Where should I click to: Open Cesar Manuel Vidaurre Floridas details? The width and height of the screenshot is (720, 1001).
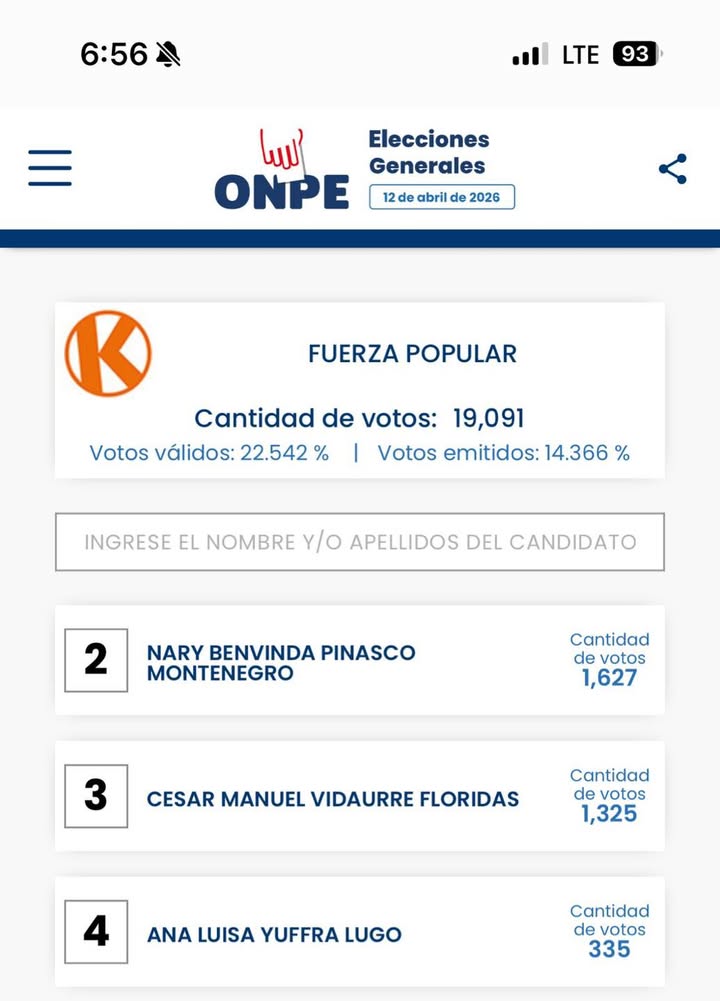coord(333,798)
